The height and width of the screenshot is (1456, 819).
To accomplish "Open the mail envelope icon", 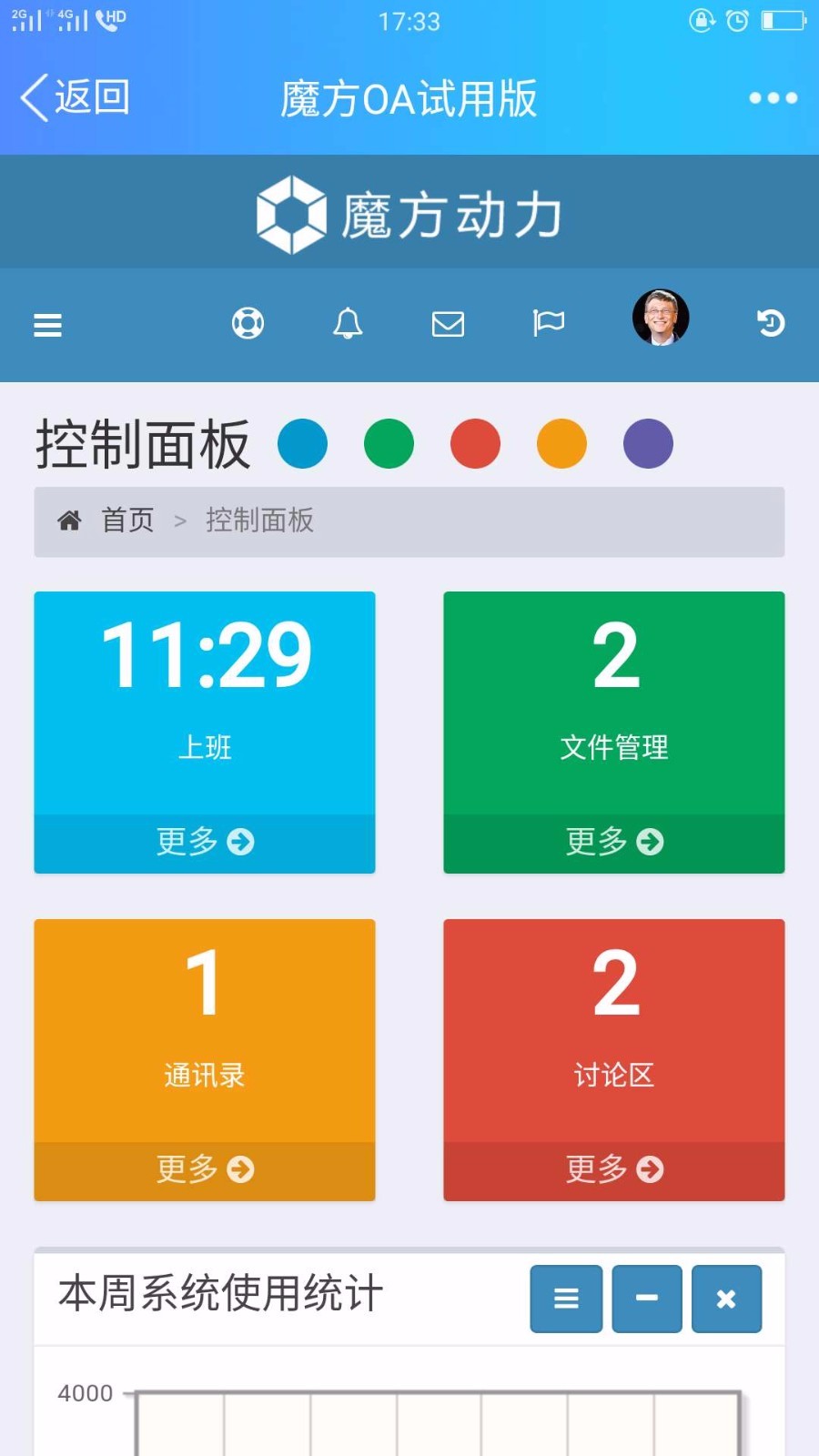I will click(448, 324).
